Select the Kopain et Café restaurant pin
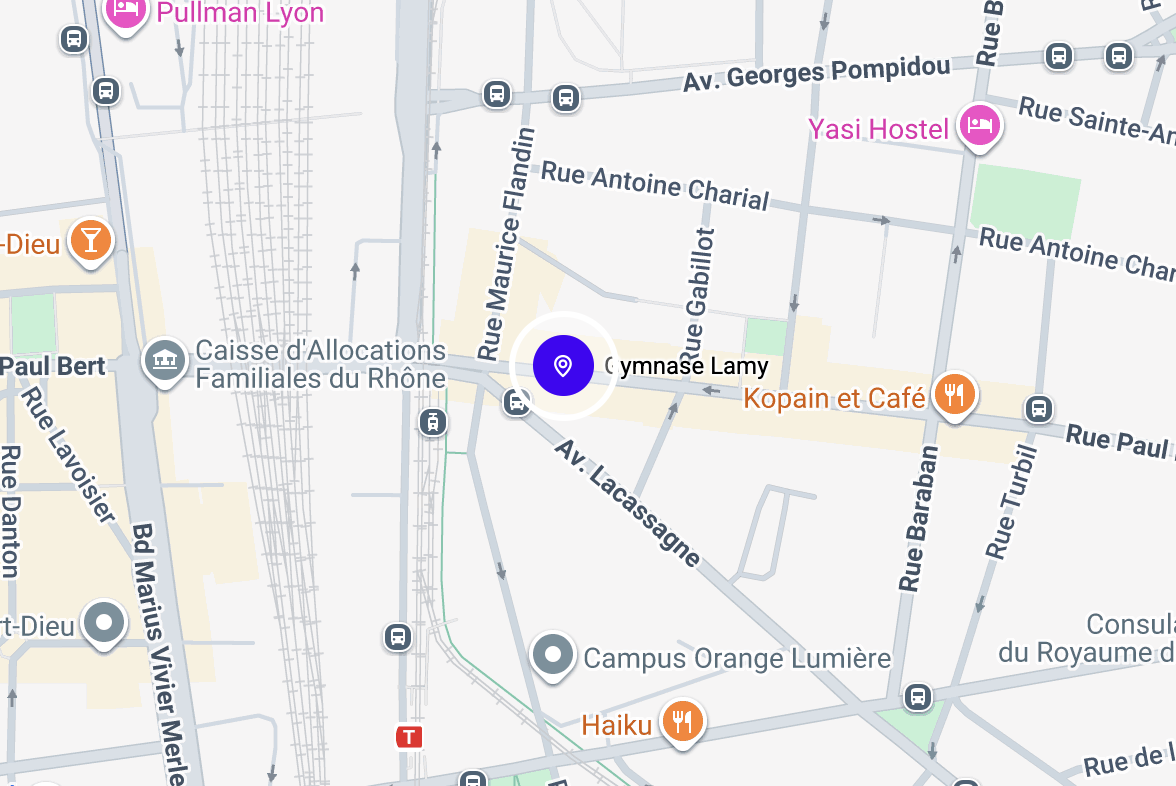The height and width of the screenshot is (786, 1176). (955, 393)
